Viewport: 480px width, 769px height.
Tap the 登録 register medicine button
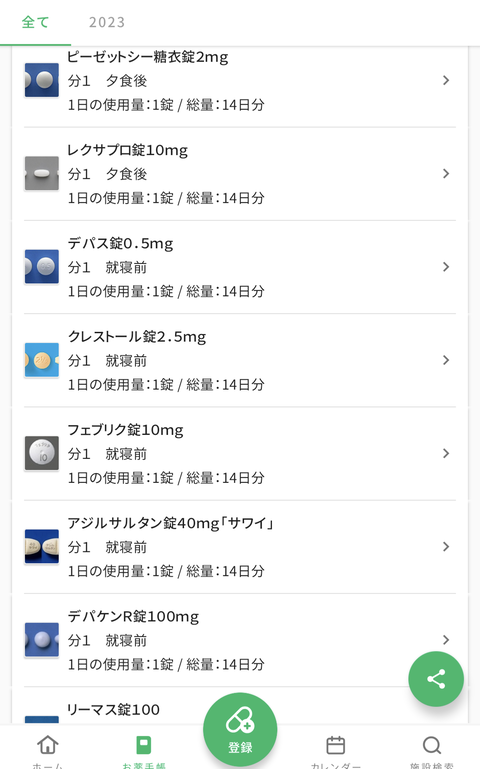coord(240,730)
